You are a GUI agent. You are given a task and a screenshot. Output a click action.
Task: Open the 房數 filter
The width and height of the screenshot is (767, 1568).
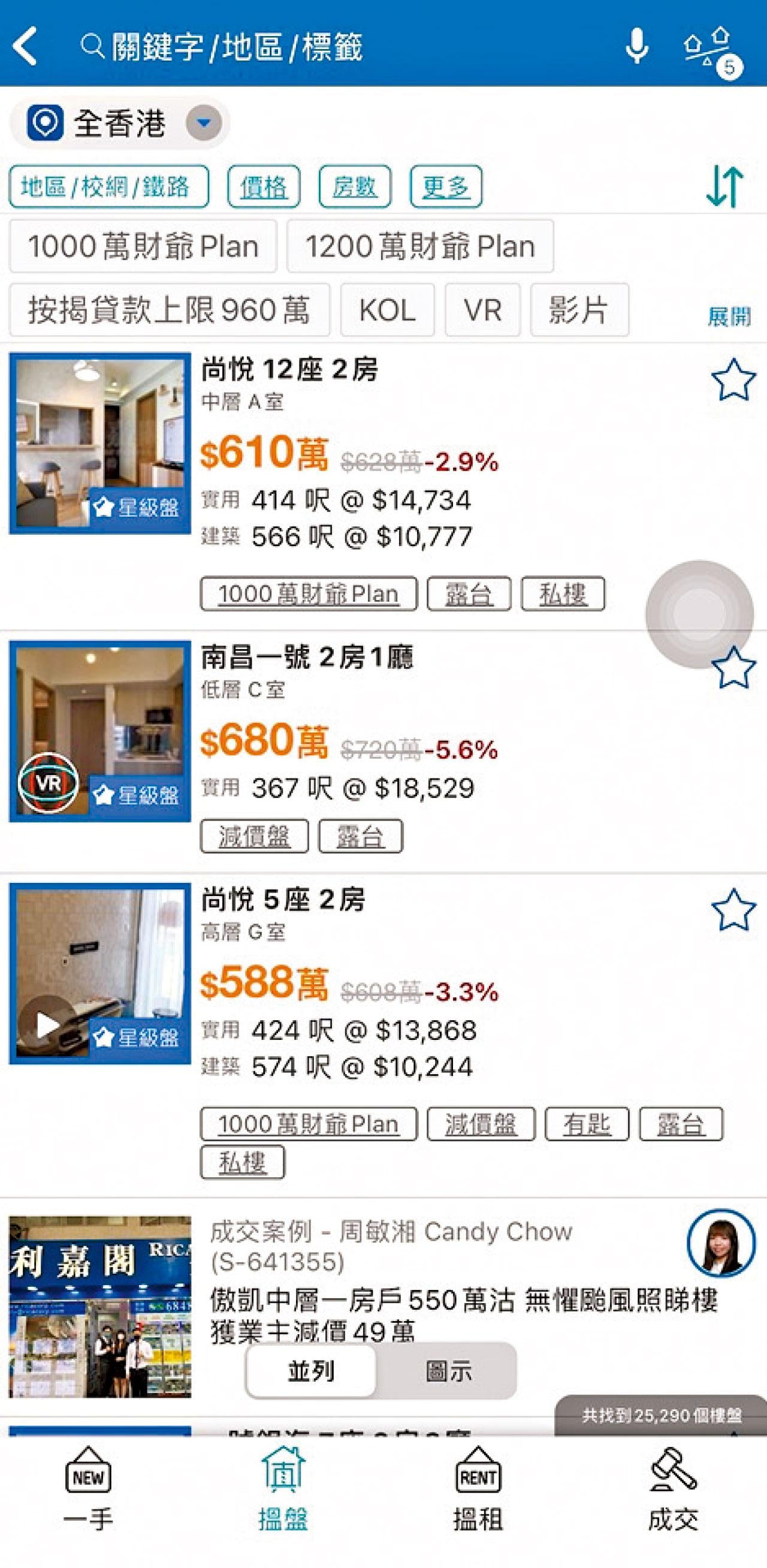(355, 186)
